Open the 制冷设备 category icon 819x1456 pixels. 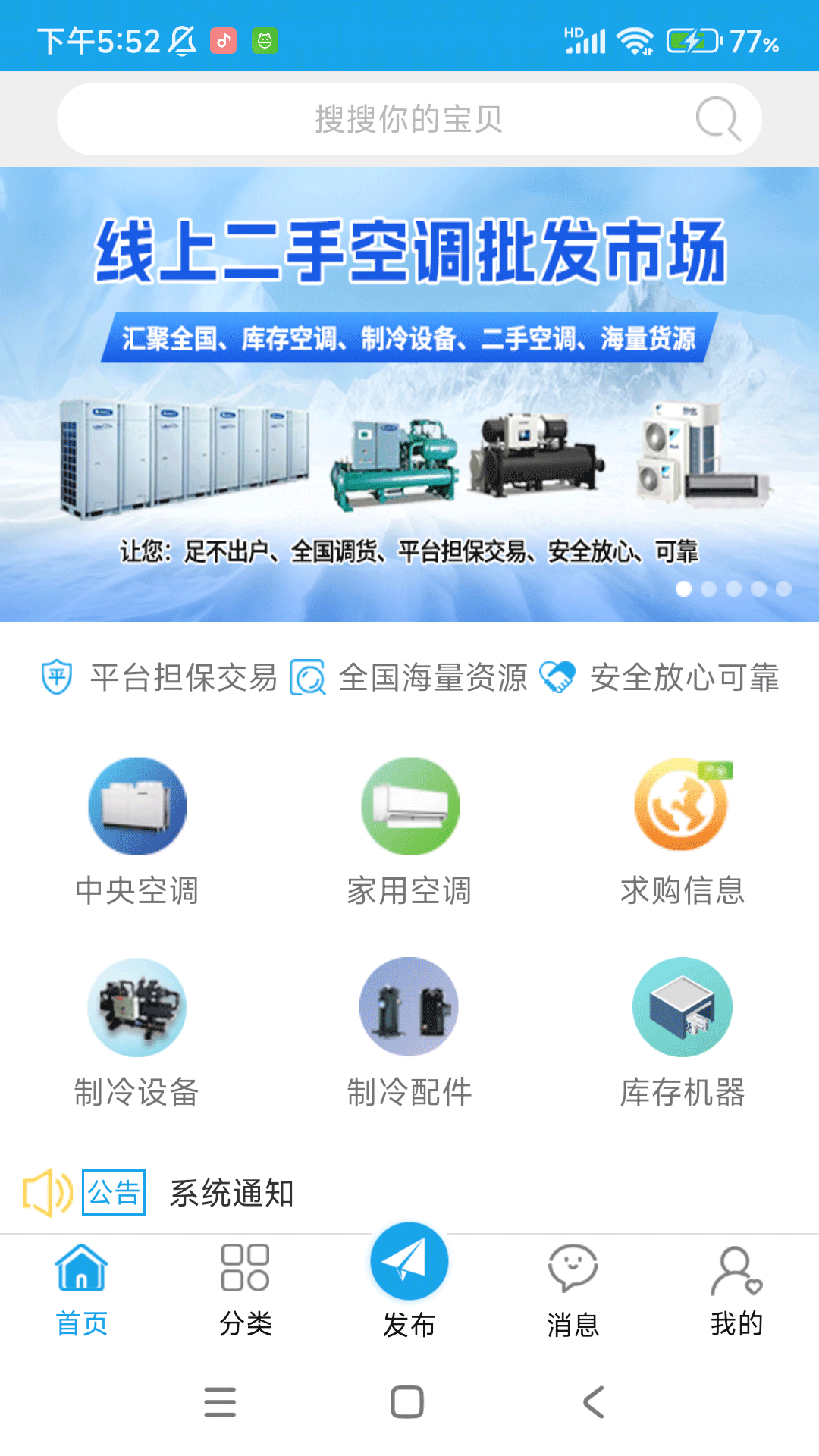138,1006
